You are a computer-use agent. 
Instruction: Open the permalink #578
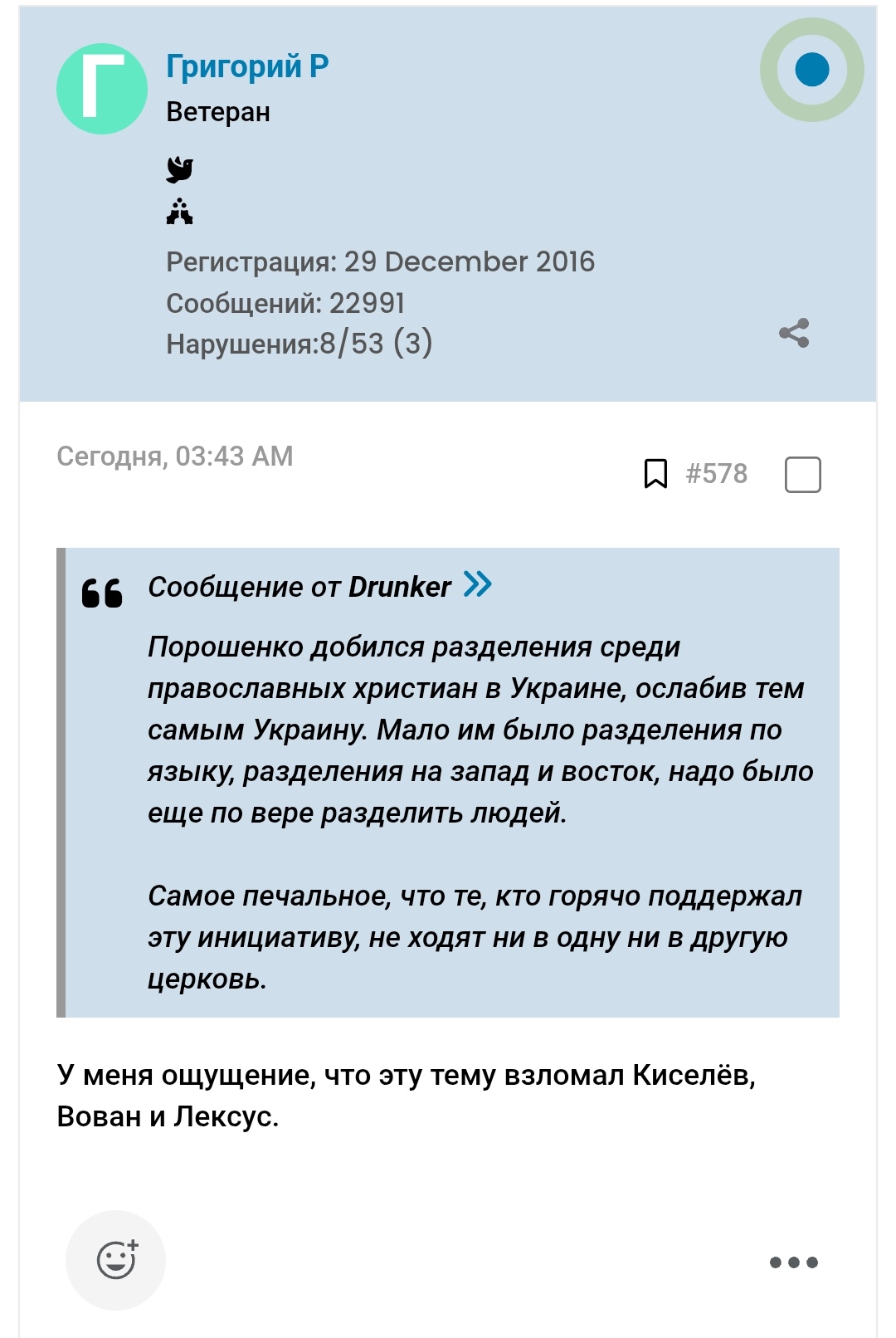click(x=716, y=474)
